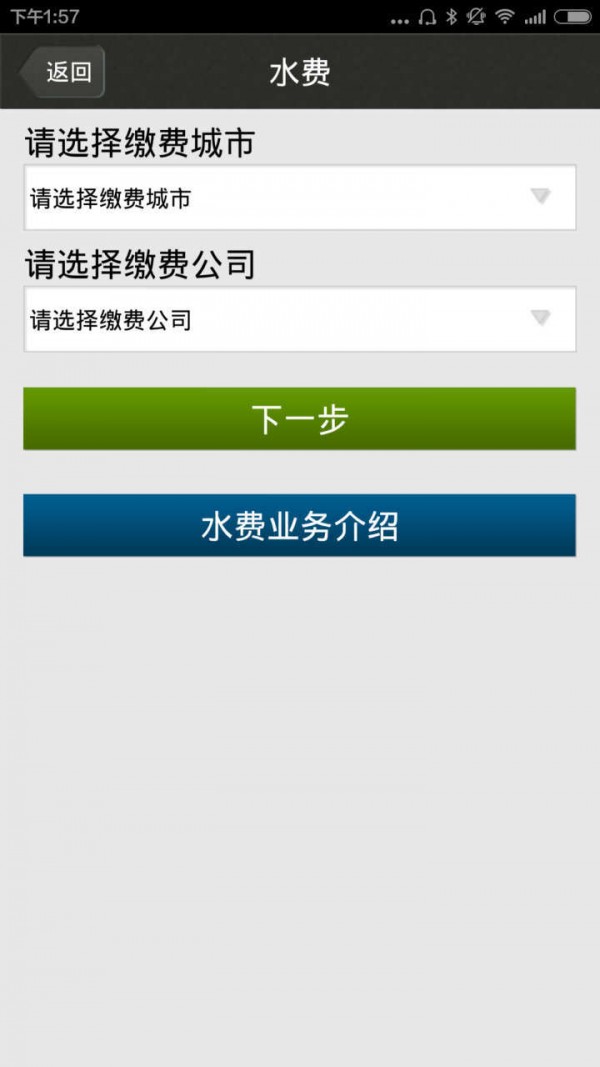Open the 请选择缴费城市 city dropdown
Viewport: 600px width, 1067px height.
pos(299,198)
